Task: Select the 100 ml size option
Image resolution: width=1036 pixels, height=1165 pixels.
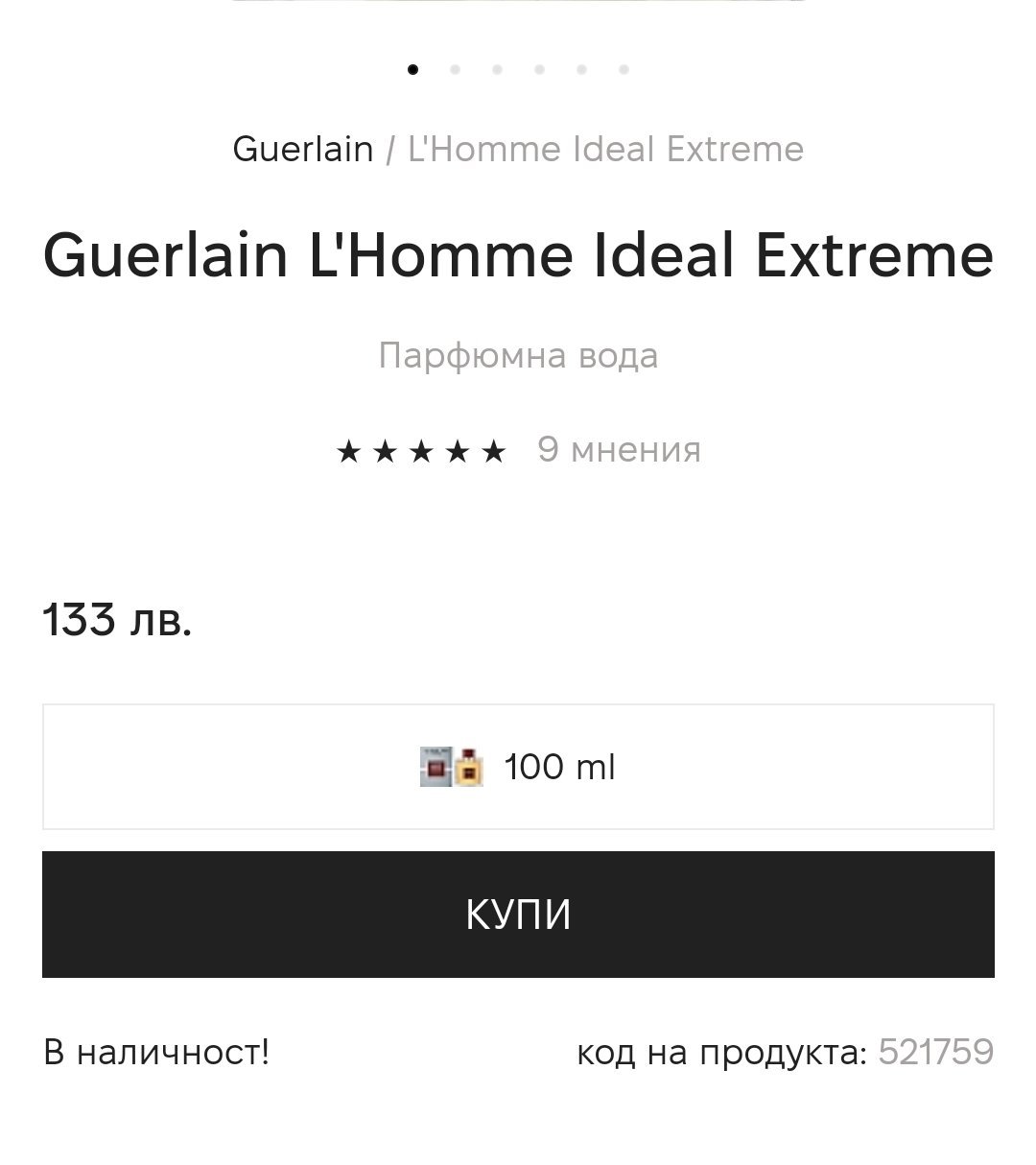Action: (518, 767)
